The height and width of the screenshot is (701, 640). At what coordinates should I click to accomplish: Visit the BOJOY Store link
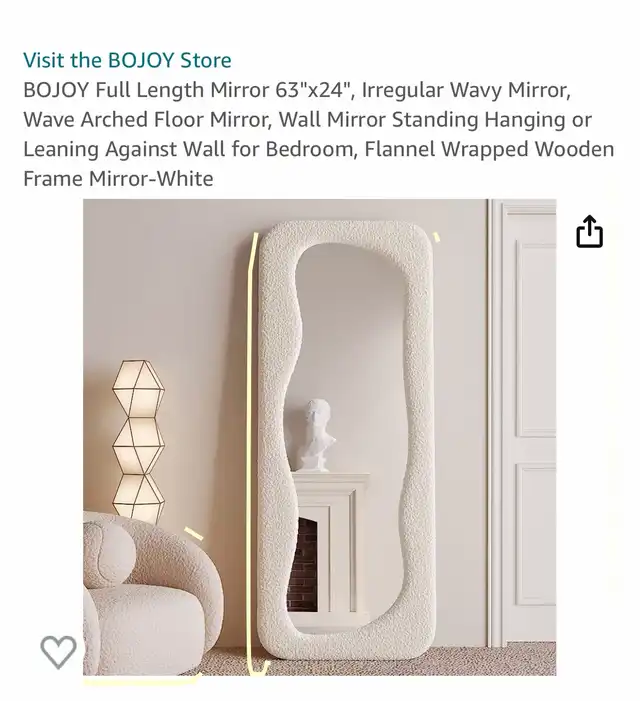click(127, 60)
